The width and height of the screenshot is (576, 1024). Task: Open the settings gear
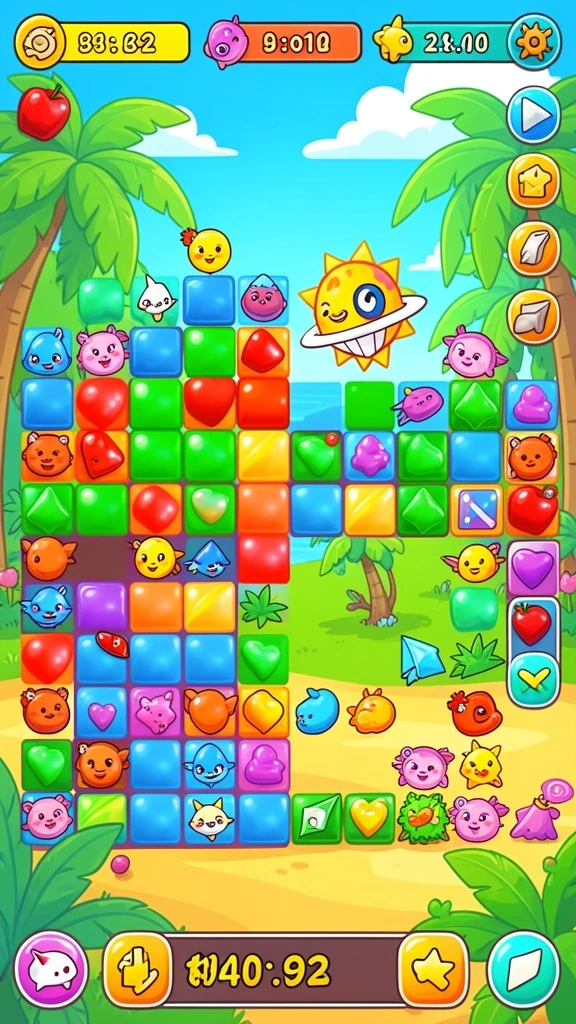[x=534, y=42]
